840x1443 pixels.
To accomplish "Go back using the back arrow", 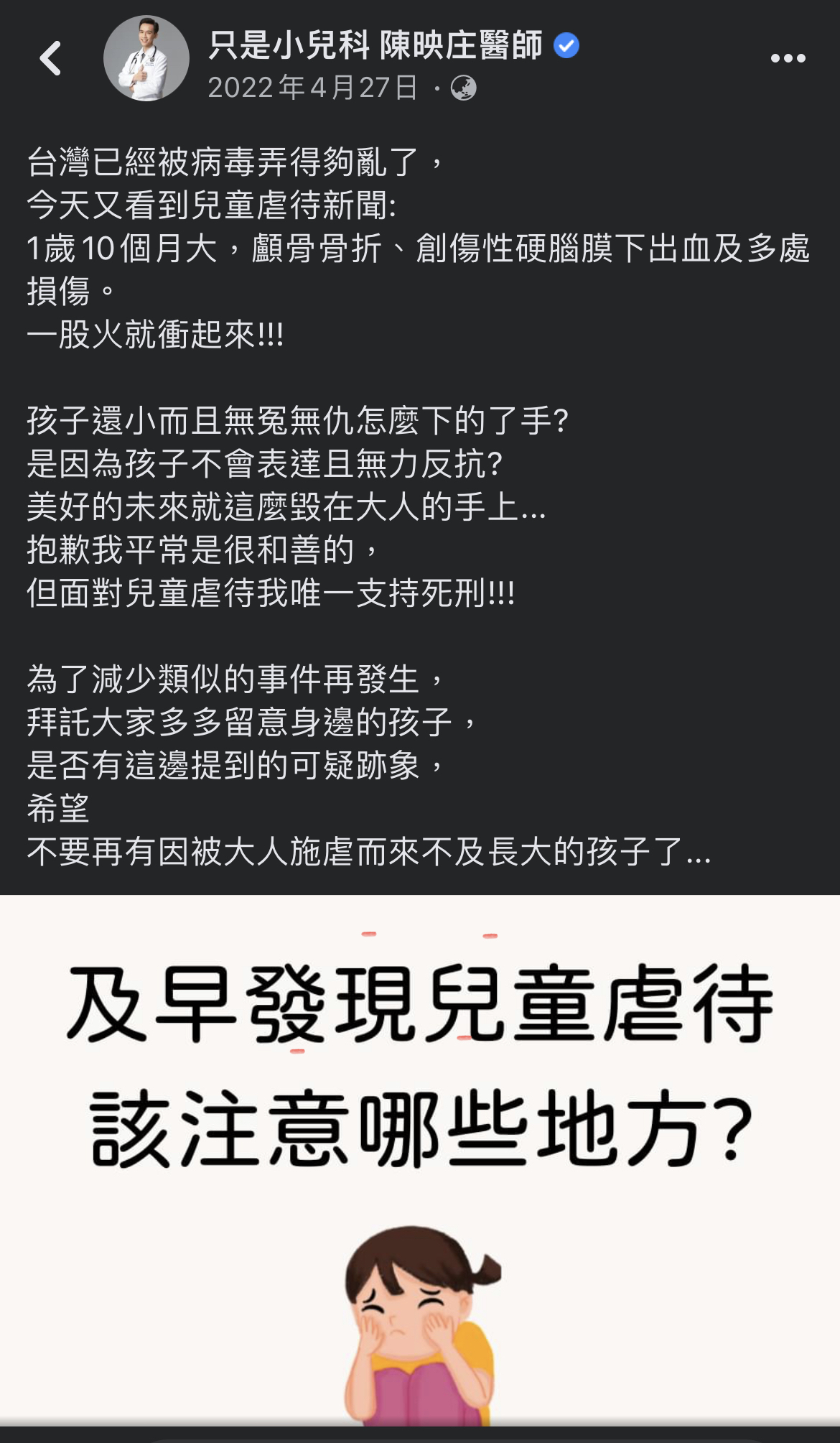I will pos(50,58).
